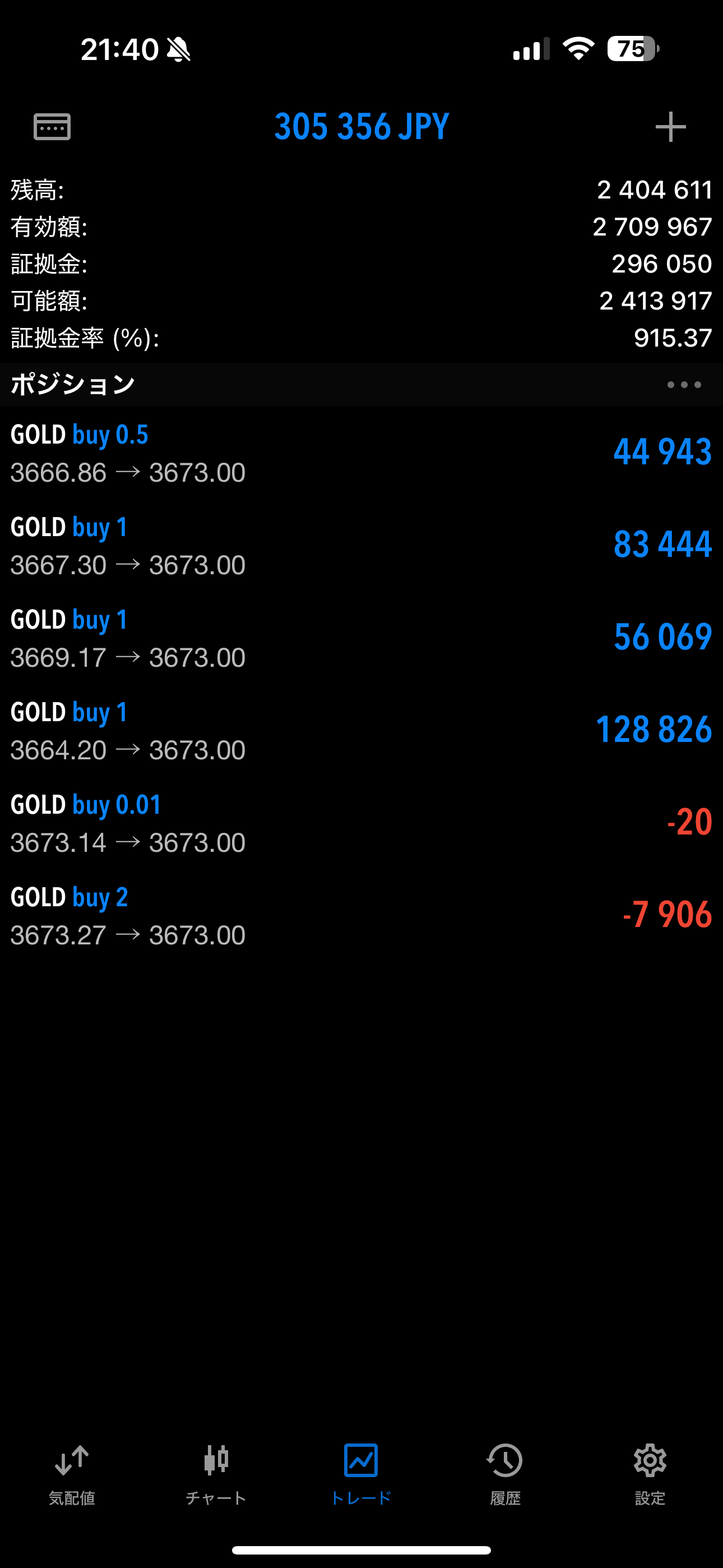Open the 履歴 history tab
This screenshot has width=723, height=1568.
pyautogui.click(x=505, y=1474)
